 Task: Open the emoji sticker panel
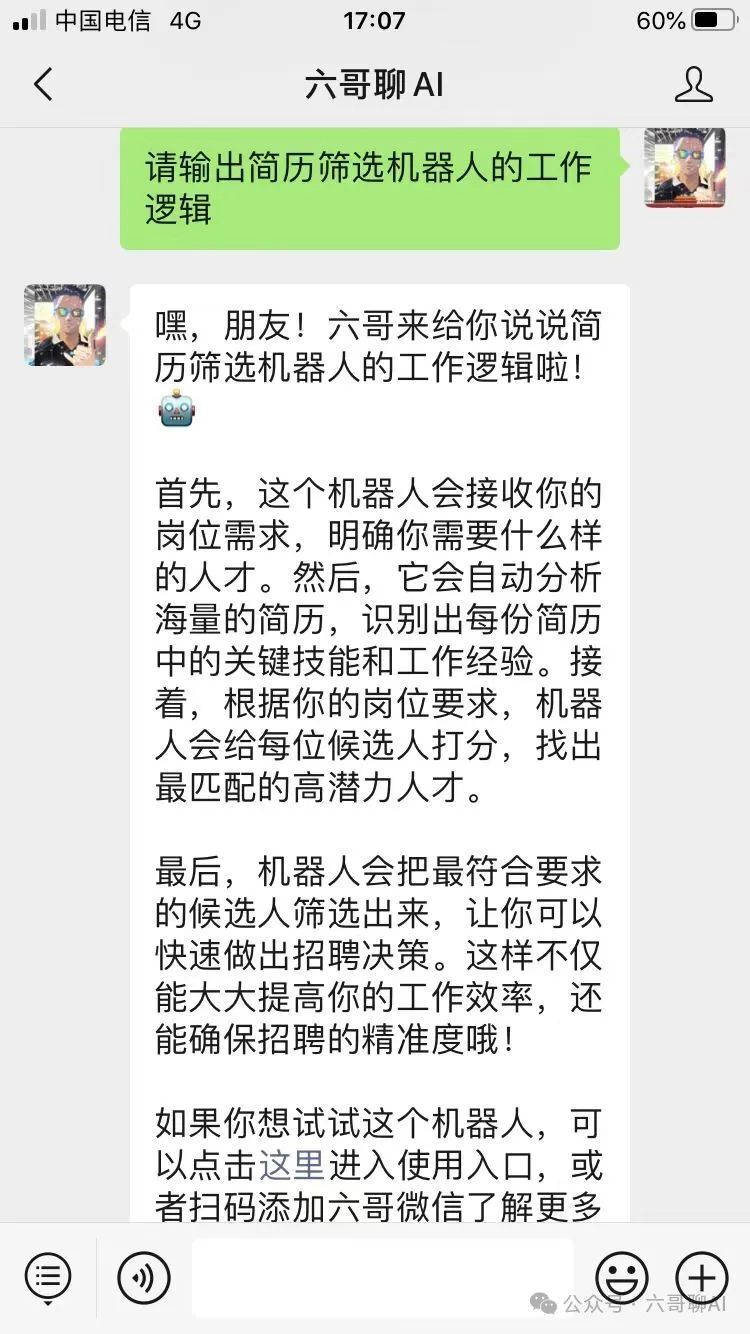point(621,1277)
